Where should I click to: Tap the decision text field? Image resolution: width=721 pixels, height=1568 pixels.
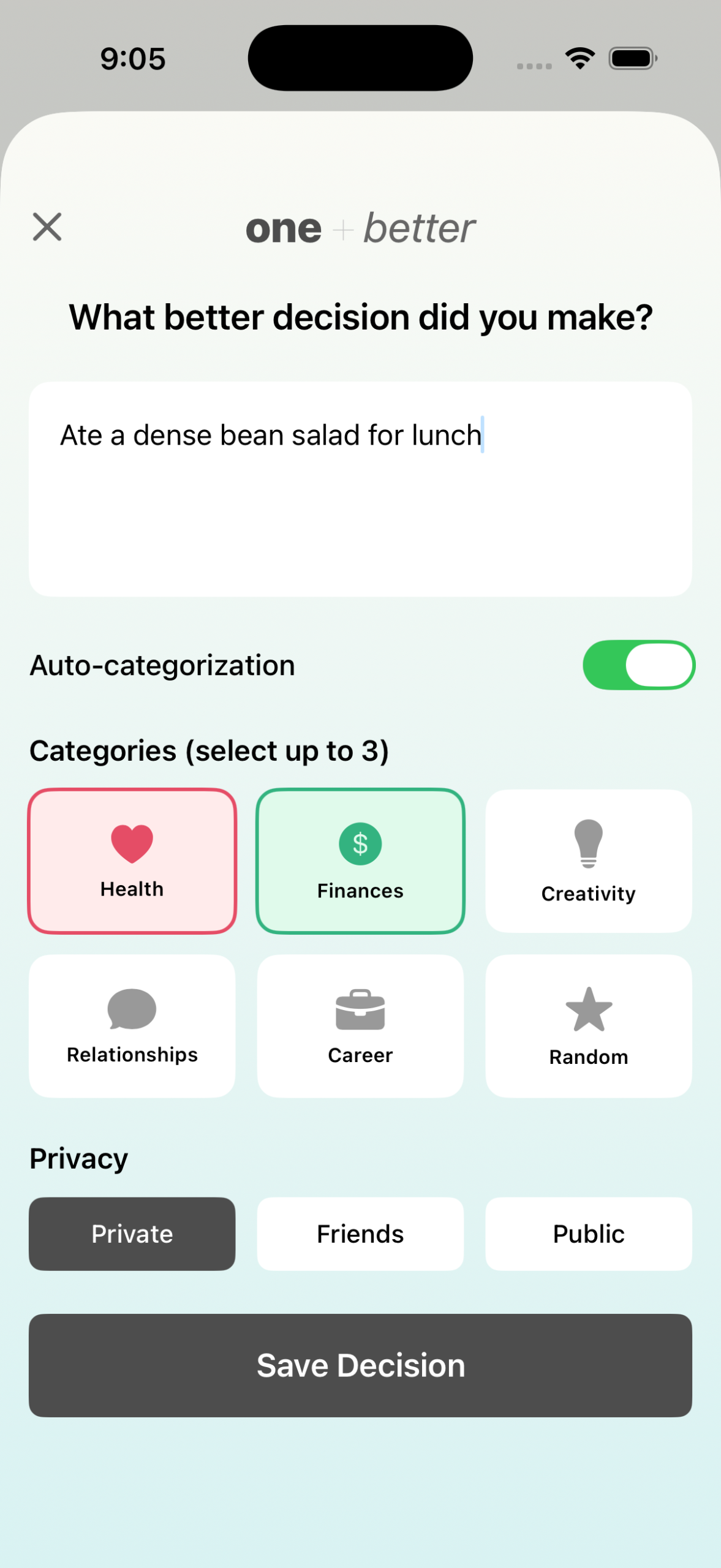point(360,489)
